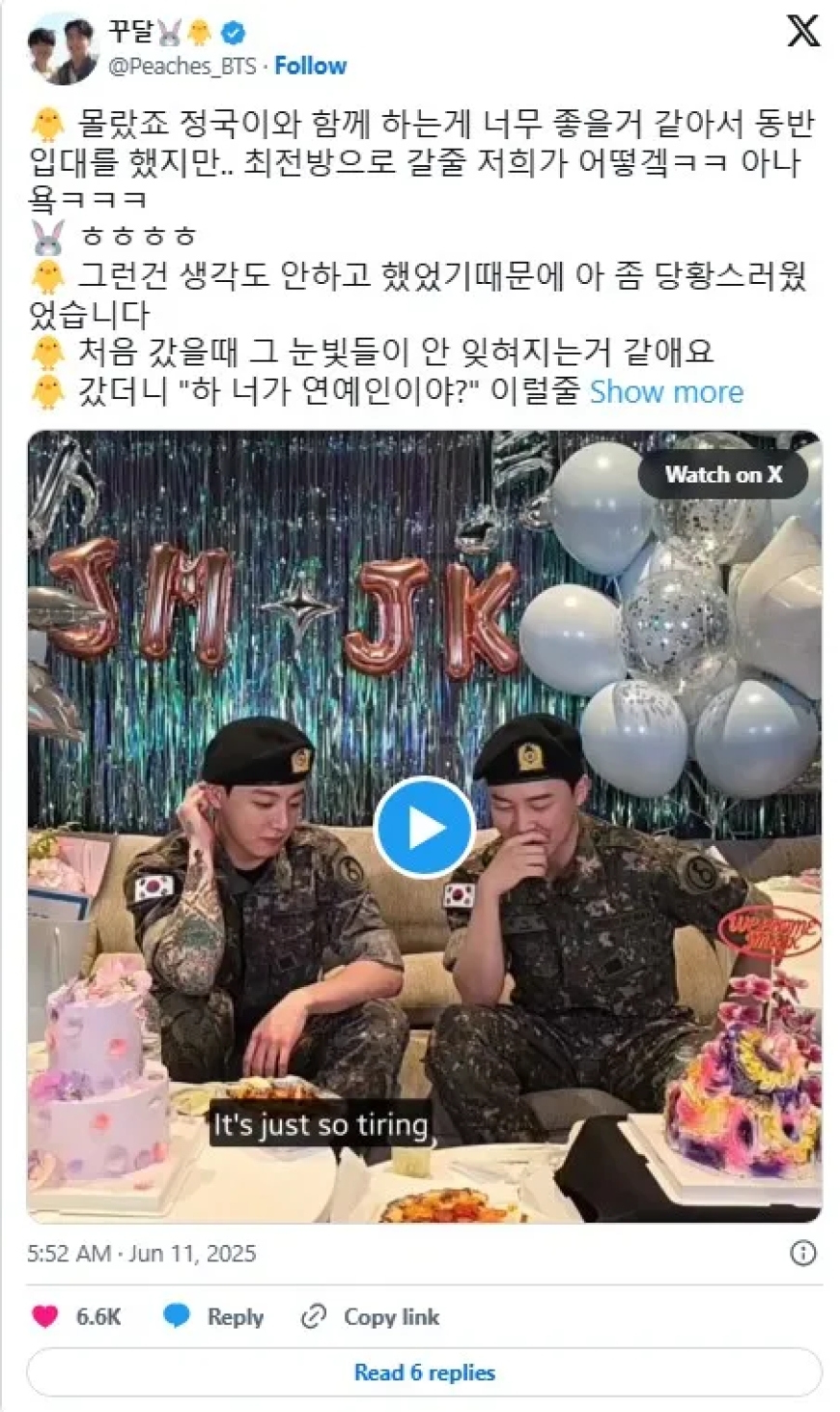Open the author's profile picture

(63, 48)
